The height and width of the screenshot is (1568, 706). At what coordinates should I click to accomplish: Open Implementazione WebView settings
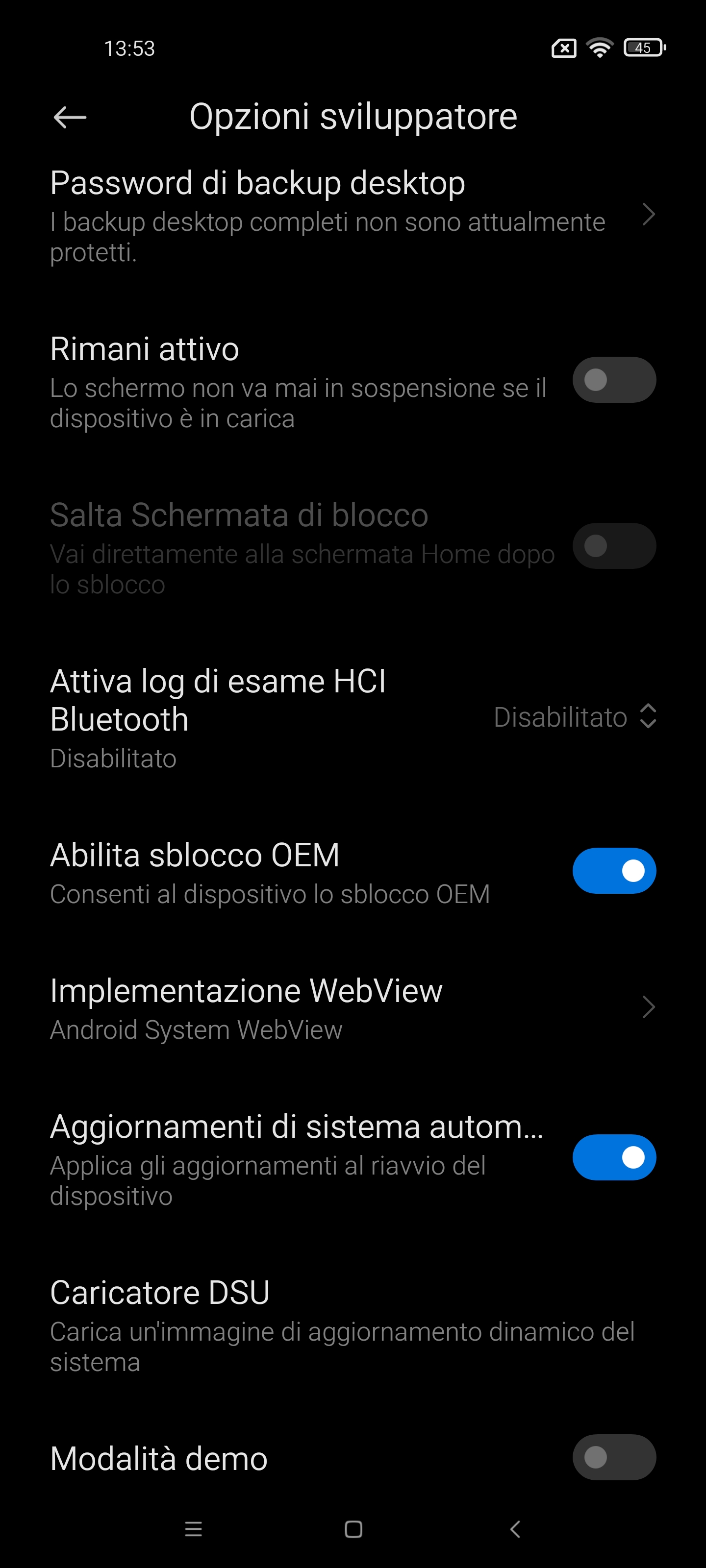coord(353,1007)
